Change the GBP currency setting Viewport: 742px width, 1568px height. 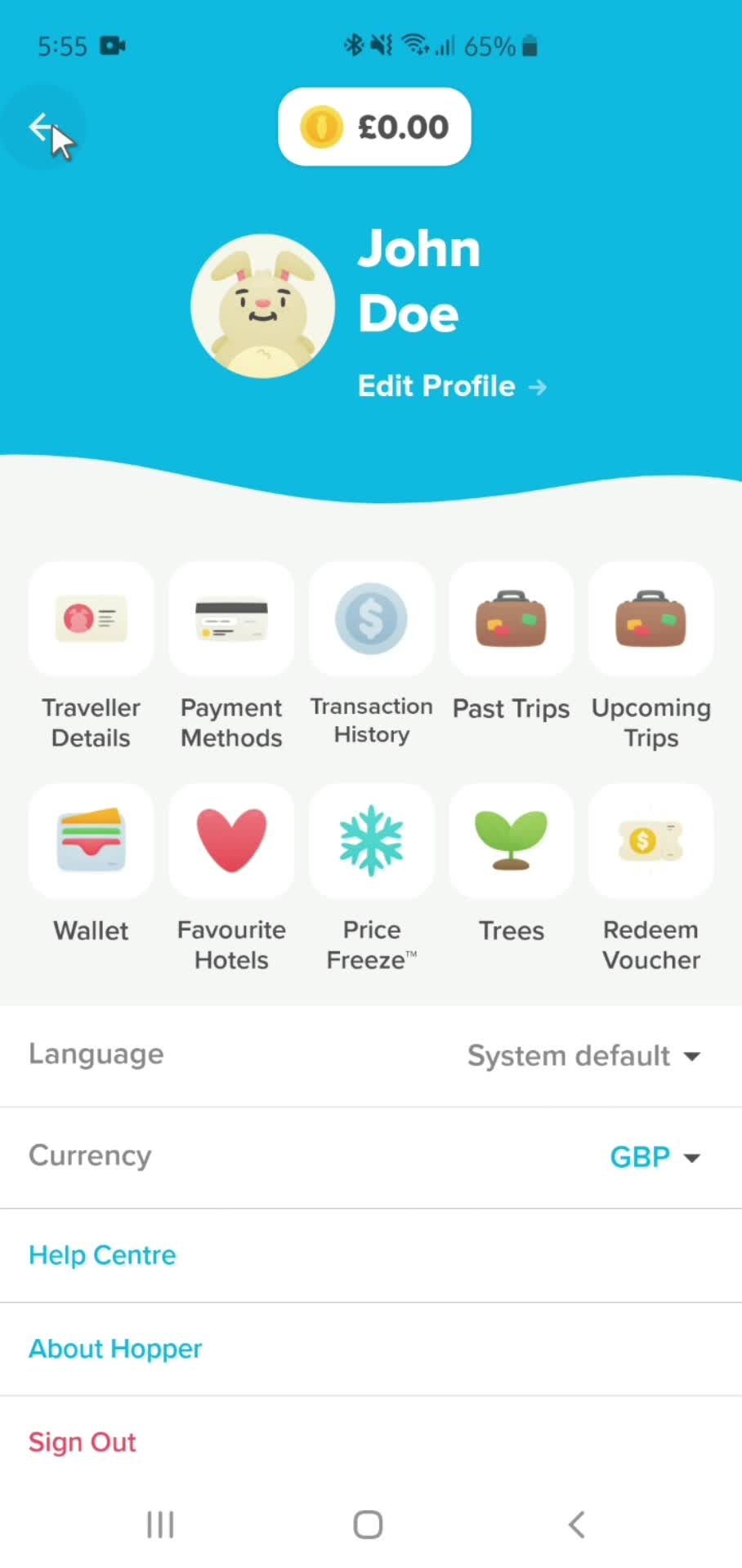(655, 1157)
